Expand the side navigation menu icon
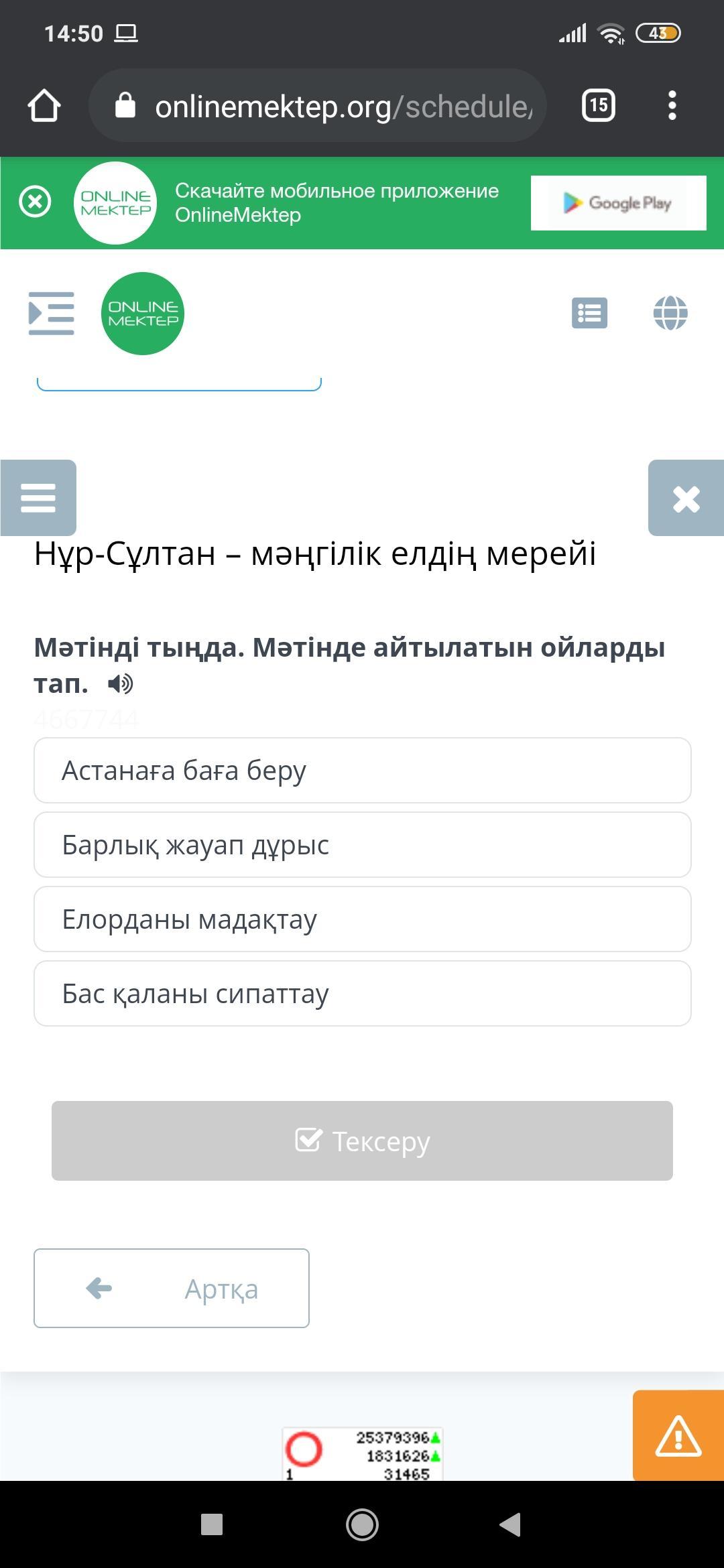This screenshot has height=1568, width=724. click(x=51, y=313)
